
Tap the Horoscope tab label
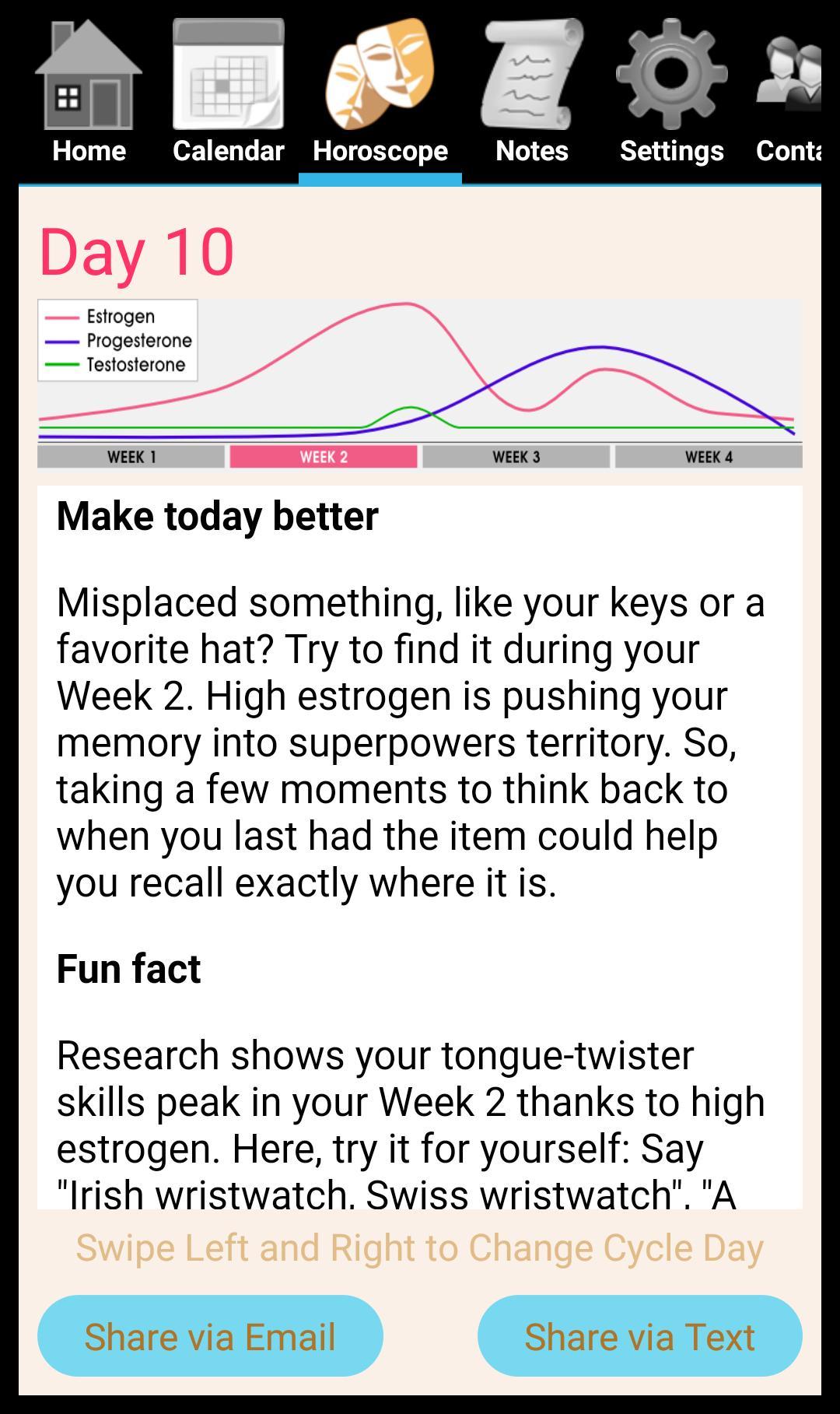381,150
